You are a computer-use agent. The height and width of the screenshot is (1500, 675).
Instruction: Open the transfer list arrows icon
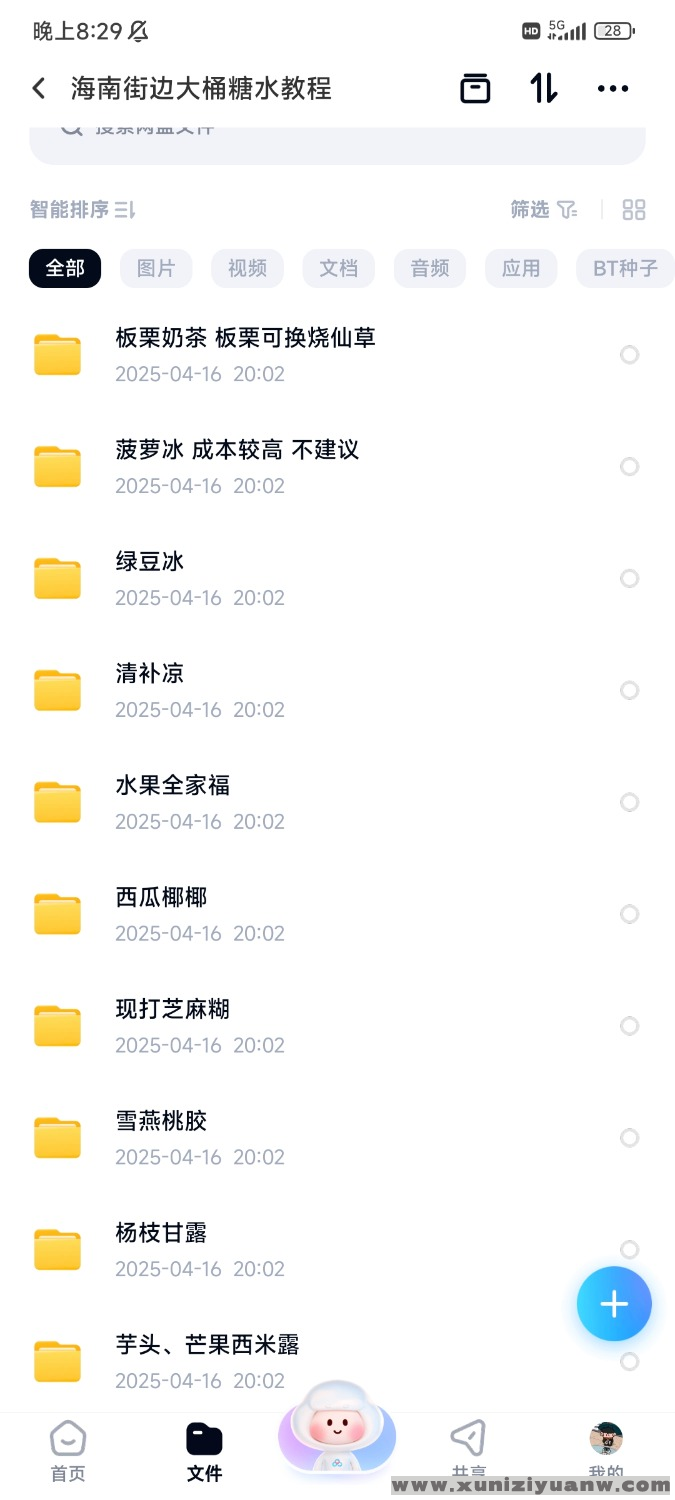543,89
